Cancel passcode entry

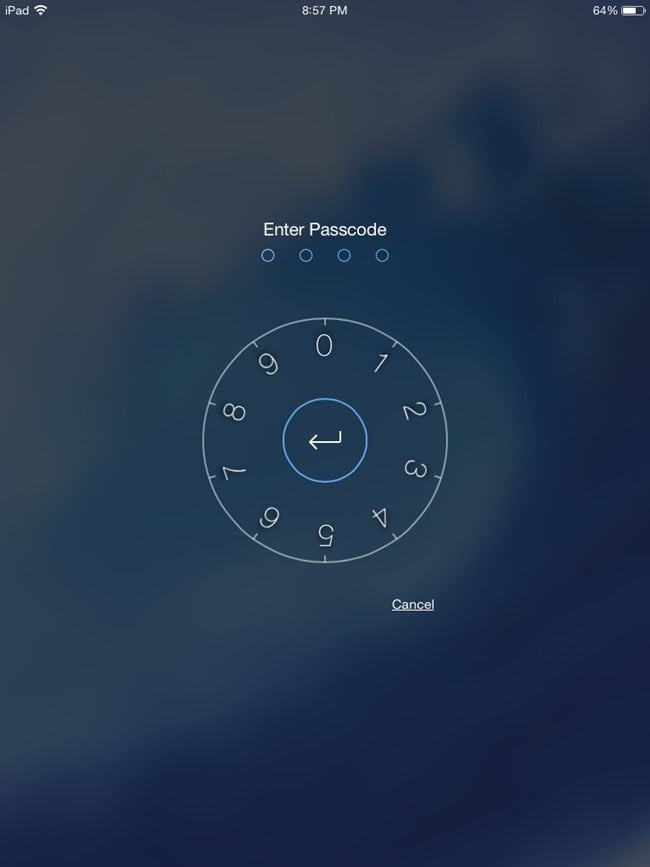(x=412, y=604)
